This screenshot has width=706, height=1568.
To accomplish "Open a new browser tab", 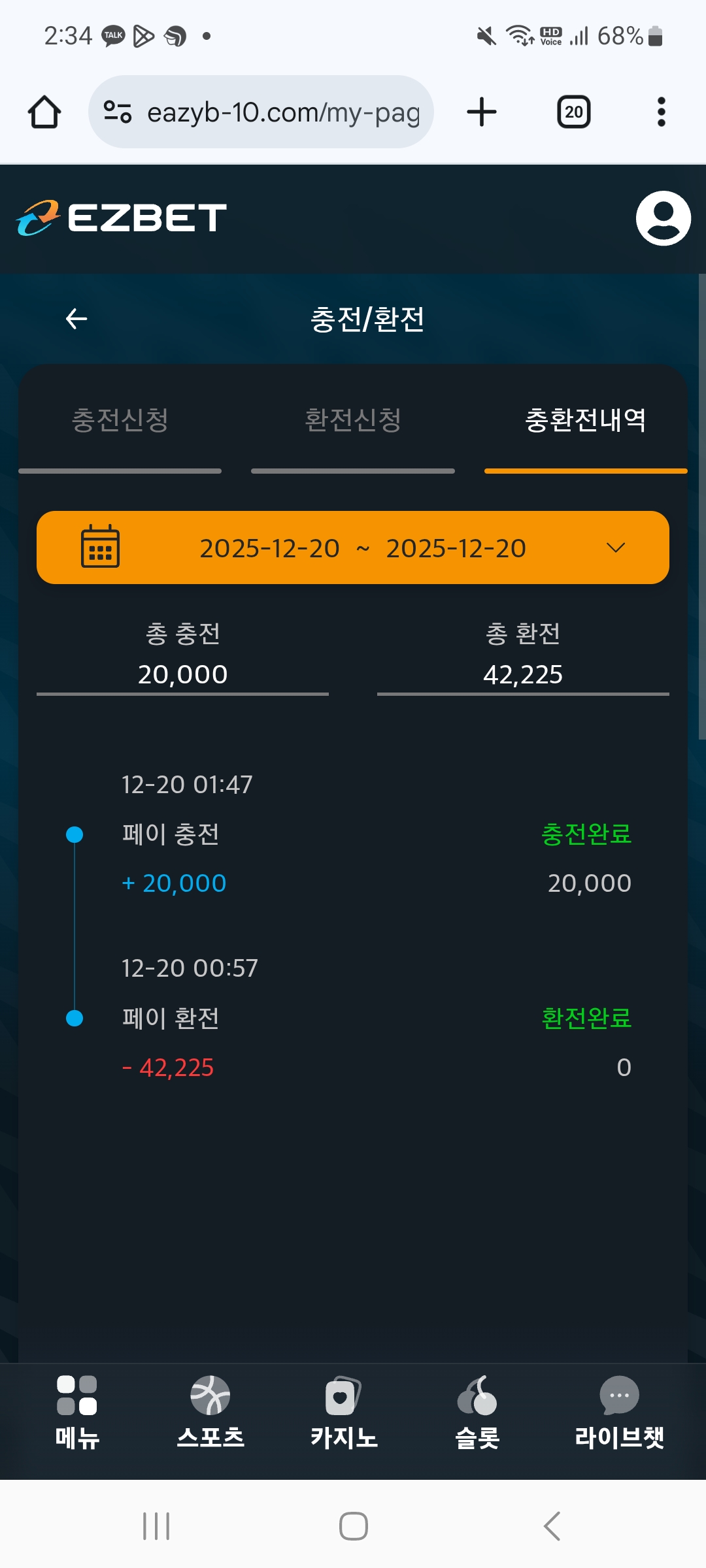I will point(482,112).
